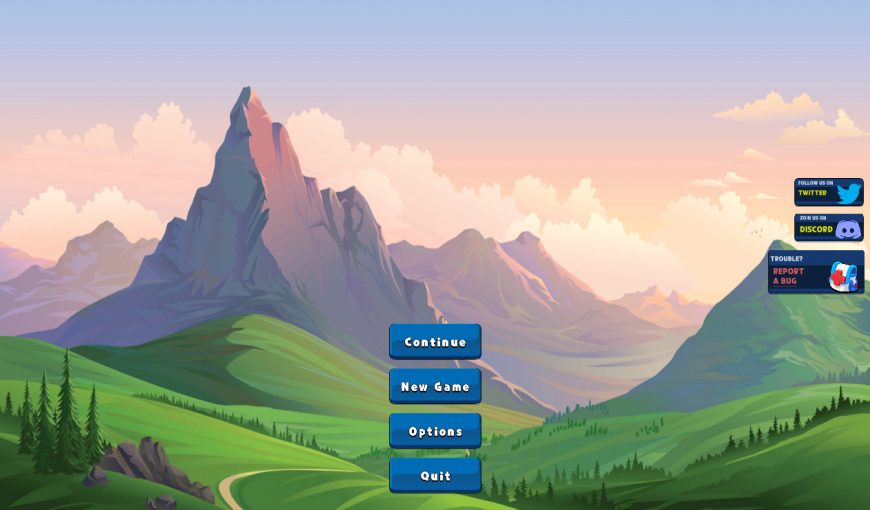
Task: Open the Follow us on Twitter banner
Action: pos(828,192)
